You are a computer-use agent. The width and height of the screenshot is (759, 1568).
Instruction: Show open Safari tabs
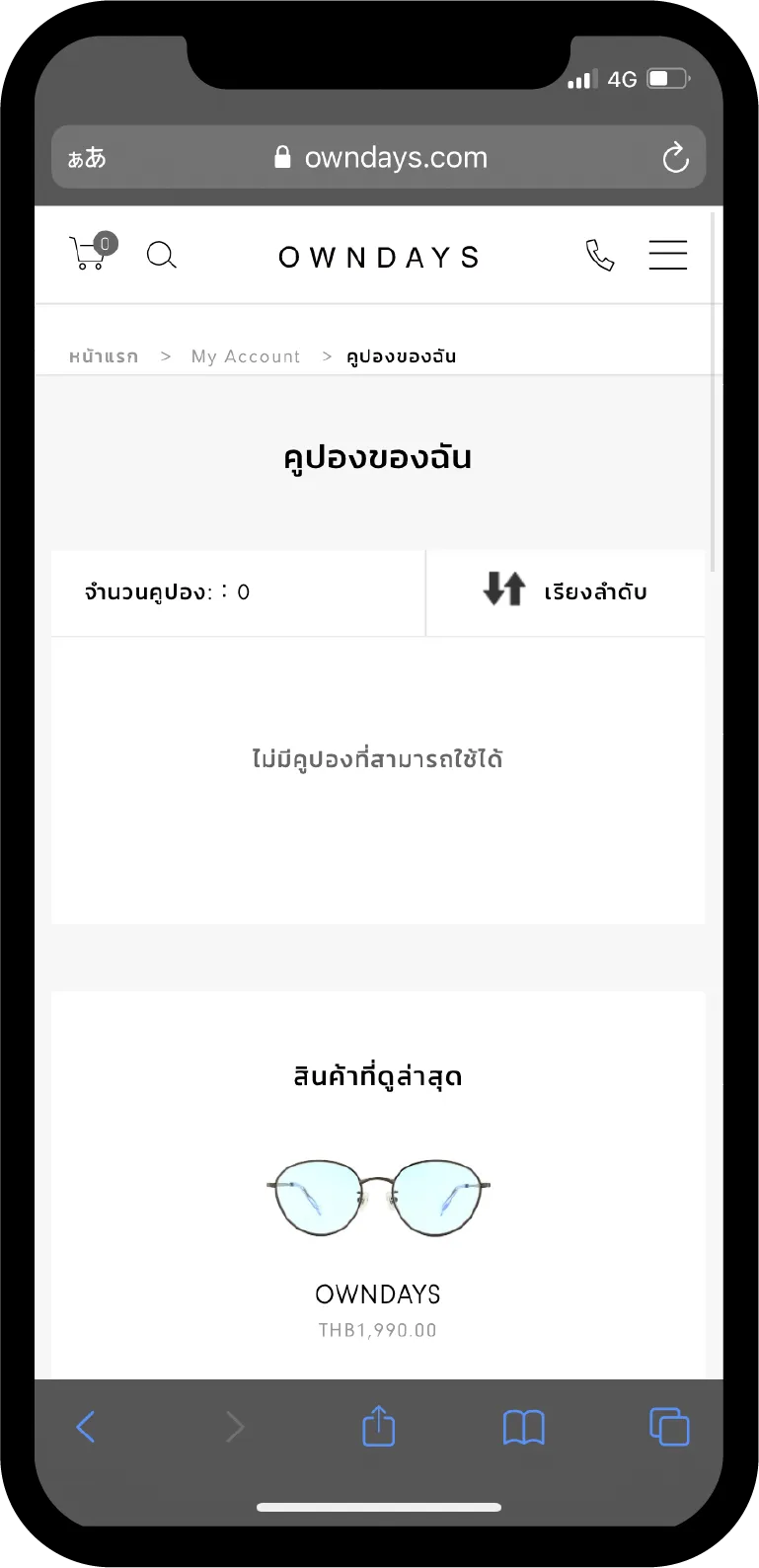coord(669,1427)
